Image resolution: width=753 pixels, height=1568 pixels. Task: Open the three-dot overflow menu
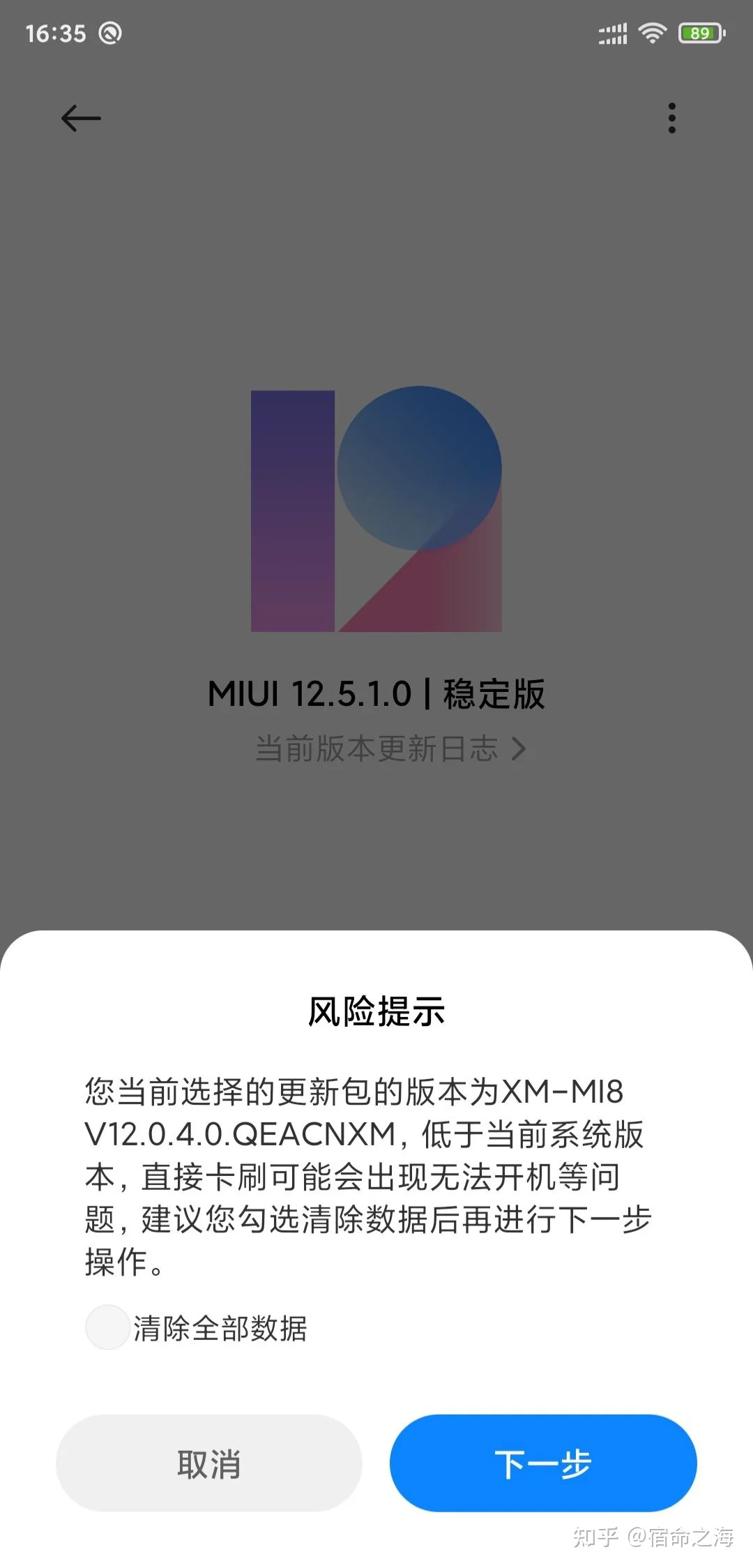click(671, 118)
